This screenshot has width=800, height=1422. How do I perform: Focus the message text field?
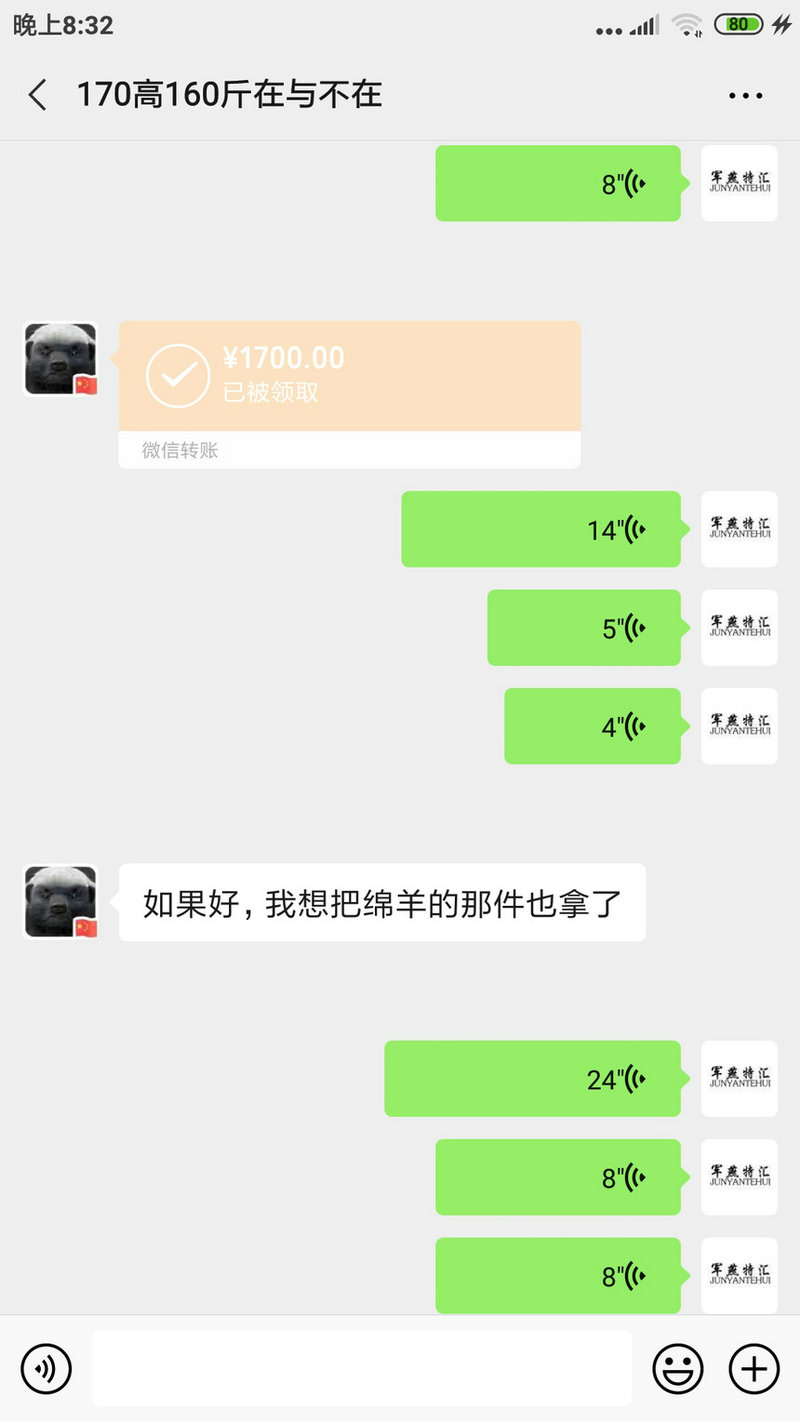[x=361, y=1368]
